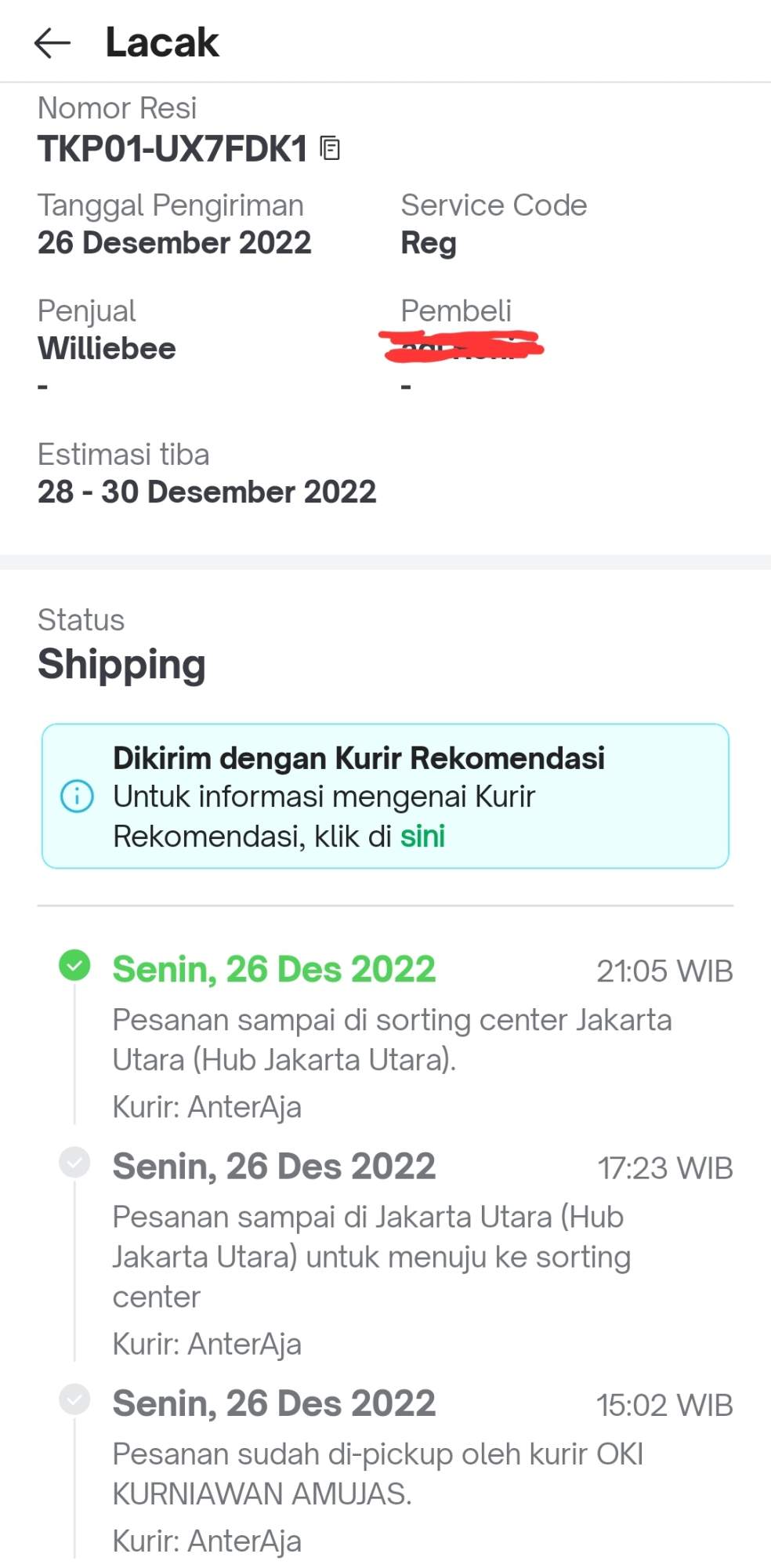Click the gray checkmark beside the 17:23 entry

[x=75, y=1163]
